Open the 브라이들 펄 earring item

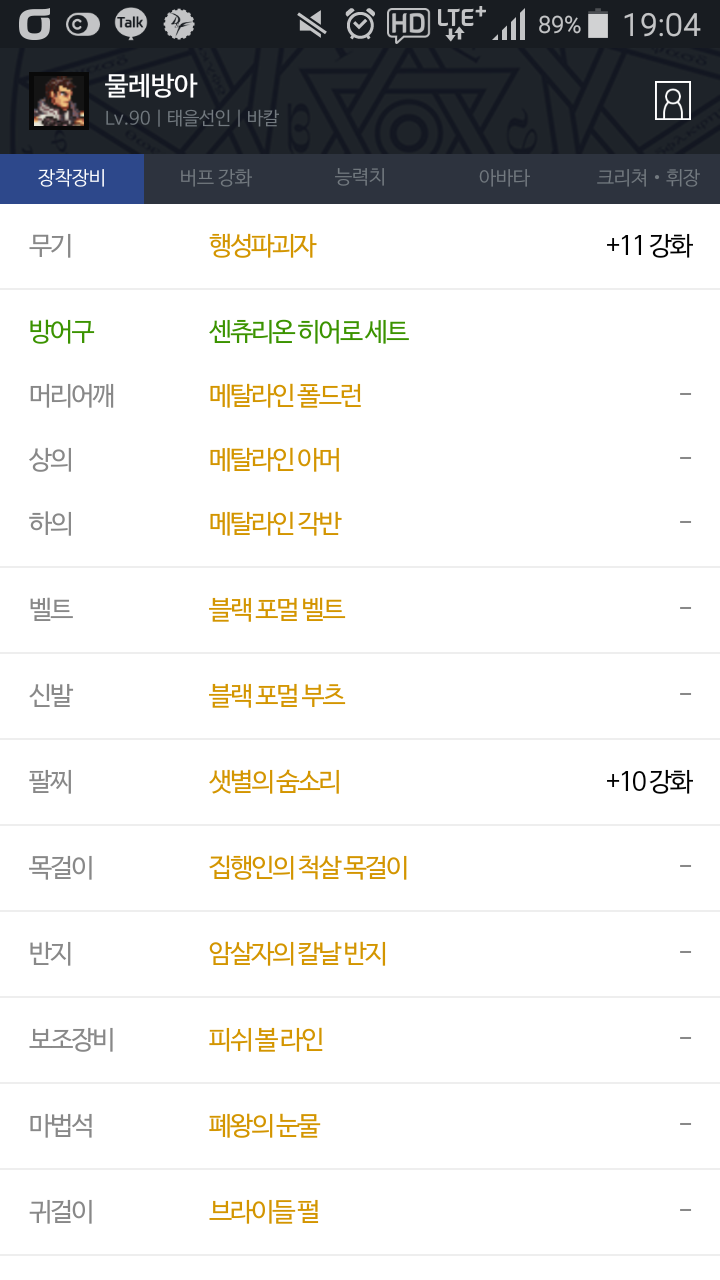pyautogui.click(x=264, y=1212)
